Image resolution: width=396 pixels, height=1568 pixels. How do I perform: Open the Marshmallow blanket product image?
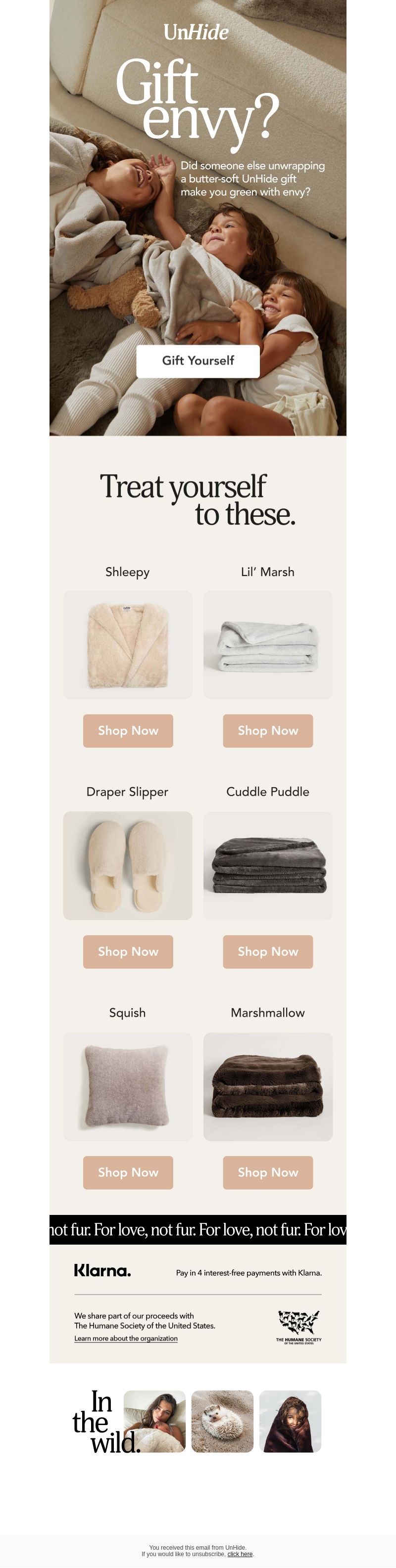pos(267,1086)
